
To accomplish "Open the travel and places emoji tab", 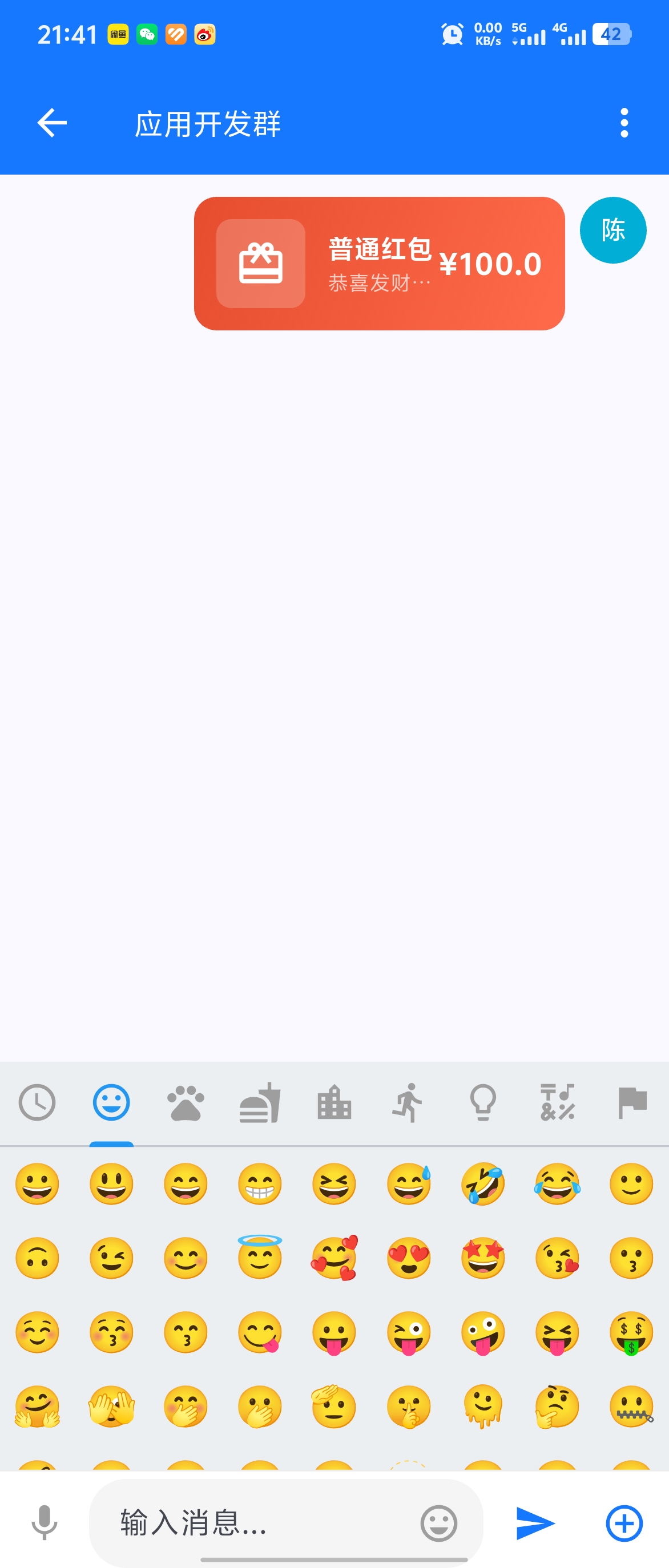I will tap(334, 1102).
